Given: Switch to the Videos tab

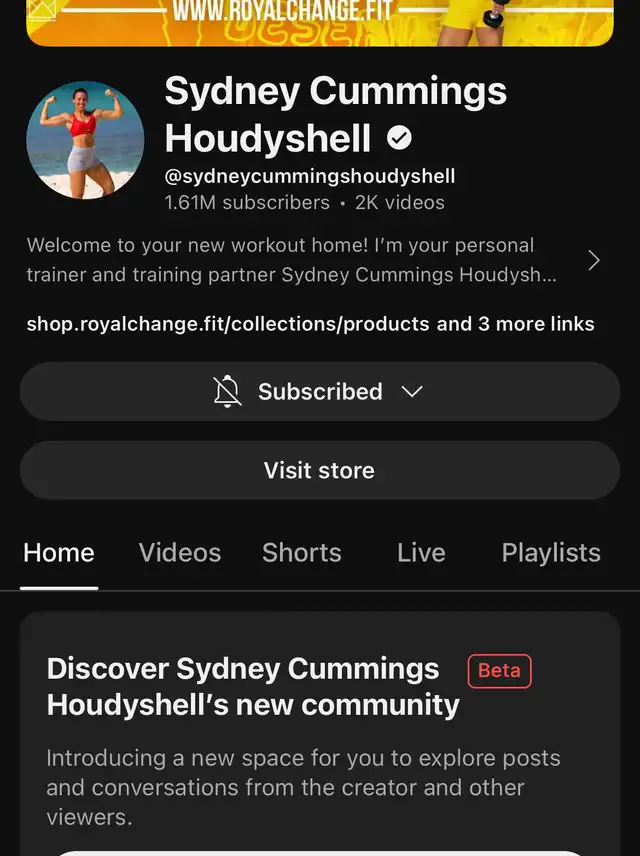Looking at the screenshot, I should (x=180, y=553).
